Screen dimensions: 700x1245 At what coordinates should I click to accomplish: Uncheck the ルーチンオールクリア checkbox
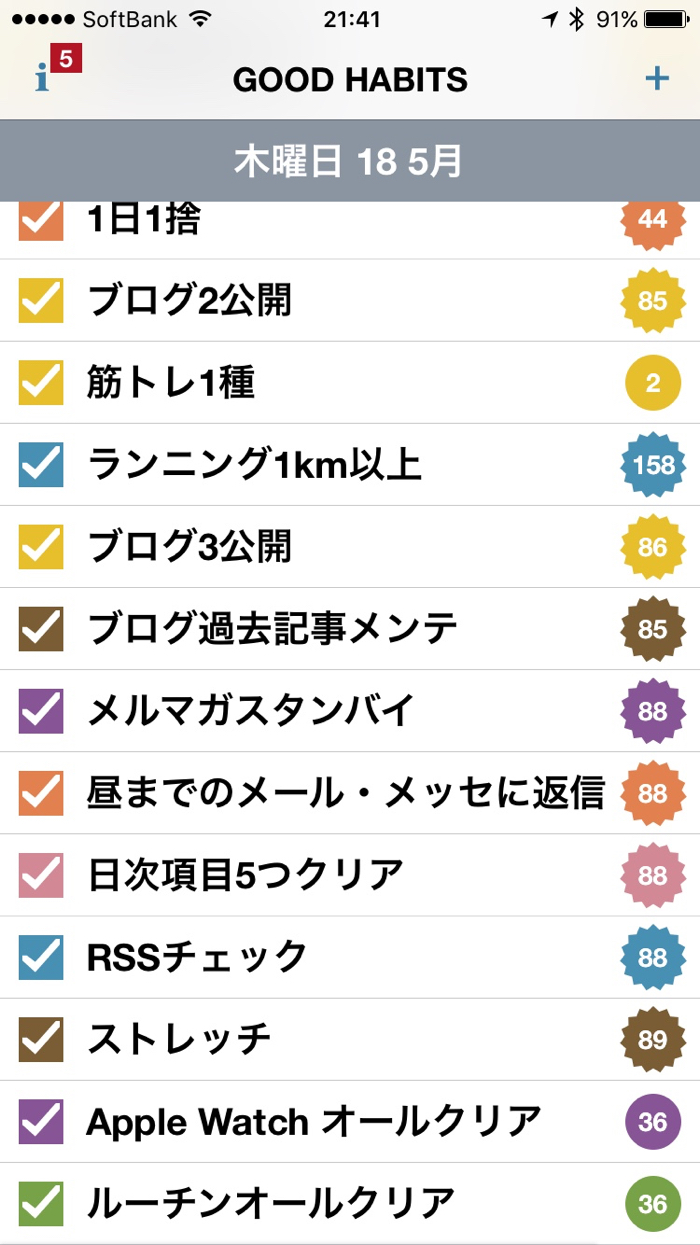tap(41, 1203)
